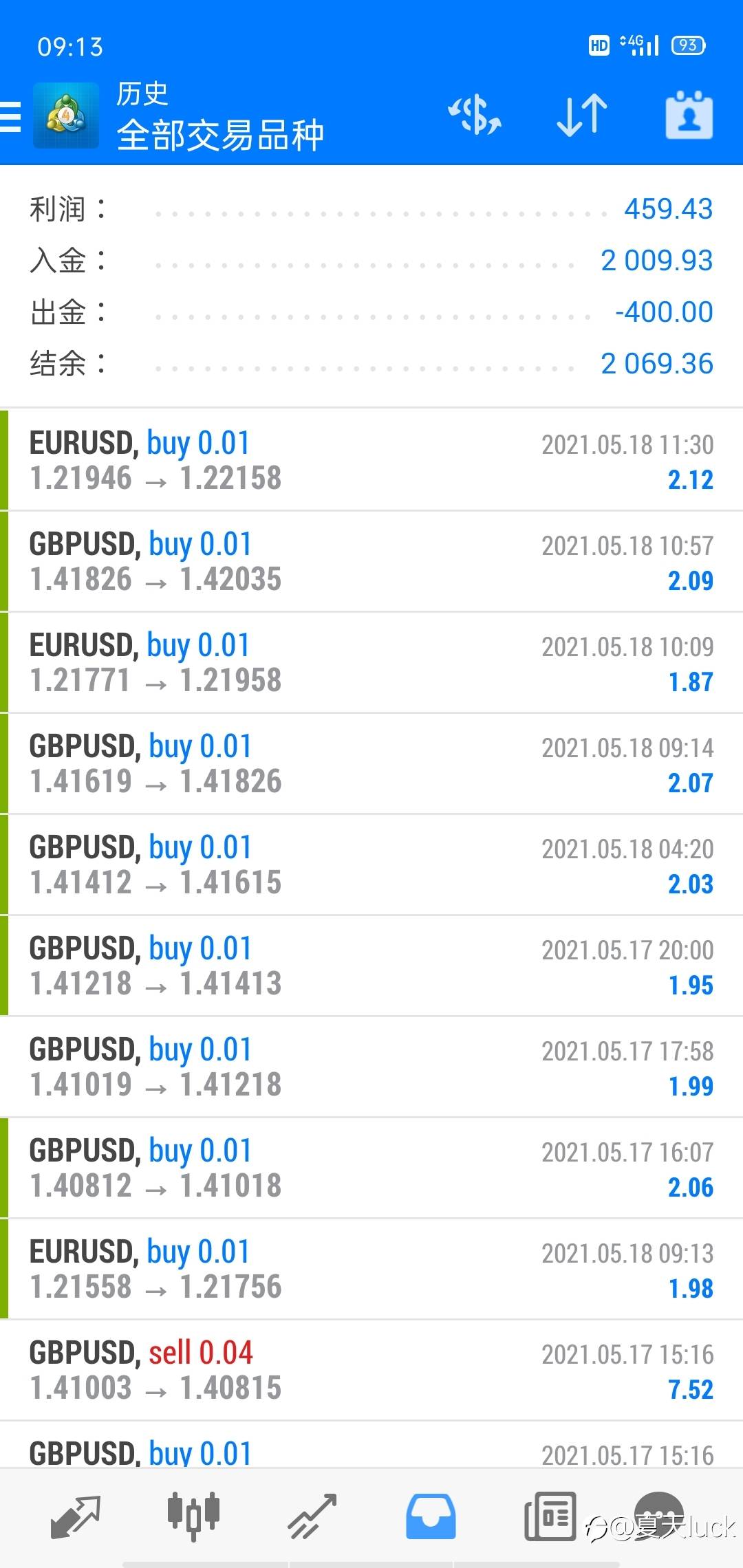
Task: Open EURUSD trade with profit 1.98
Action: click(x=371, y=1269)
